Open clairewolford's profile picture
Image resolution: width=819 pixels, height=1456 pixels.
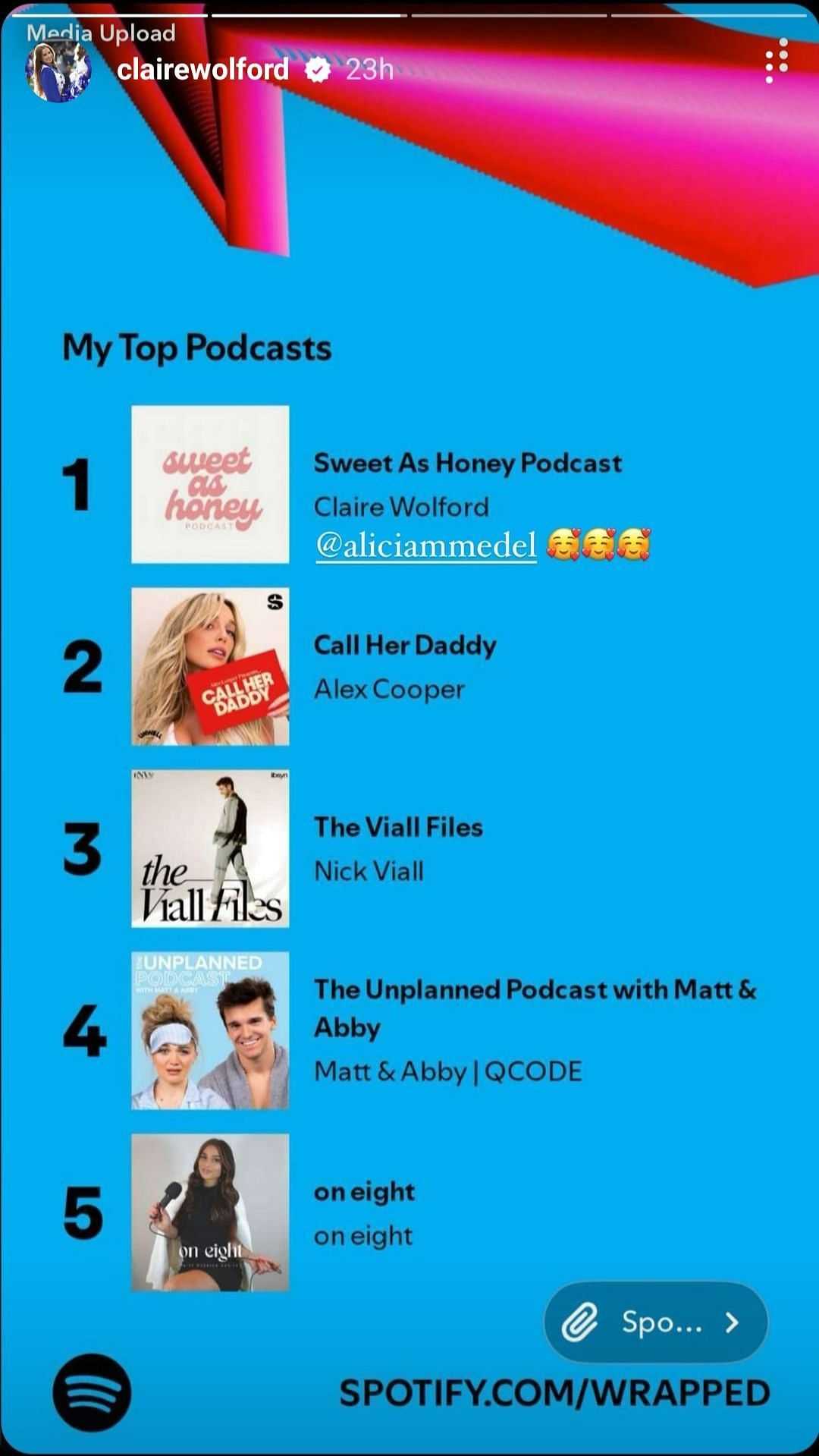58,71
